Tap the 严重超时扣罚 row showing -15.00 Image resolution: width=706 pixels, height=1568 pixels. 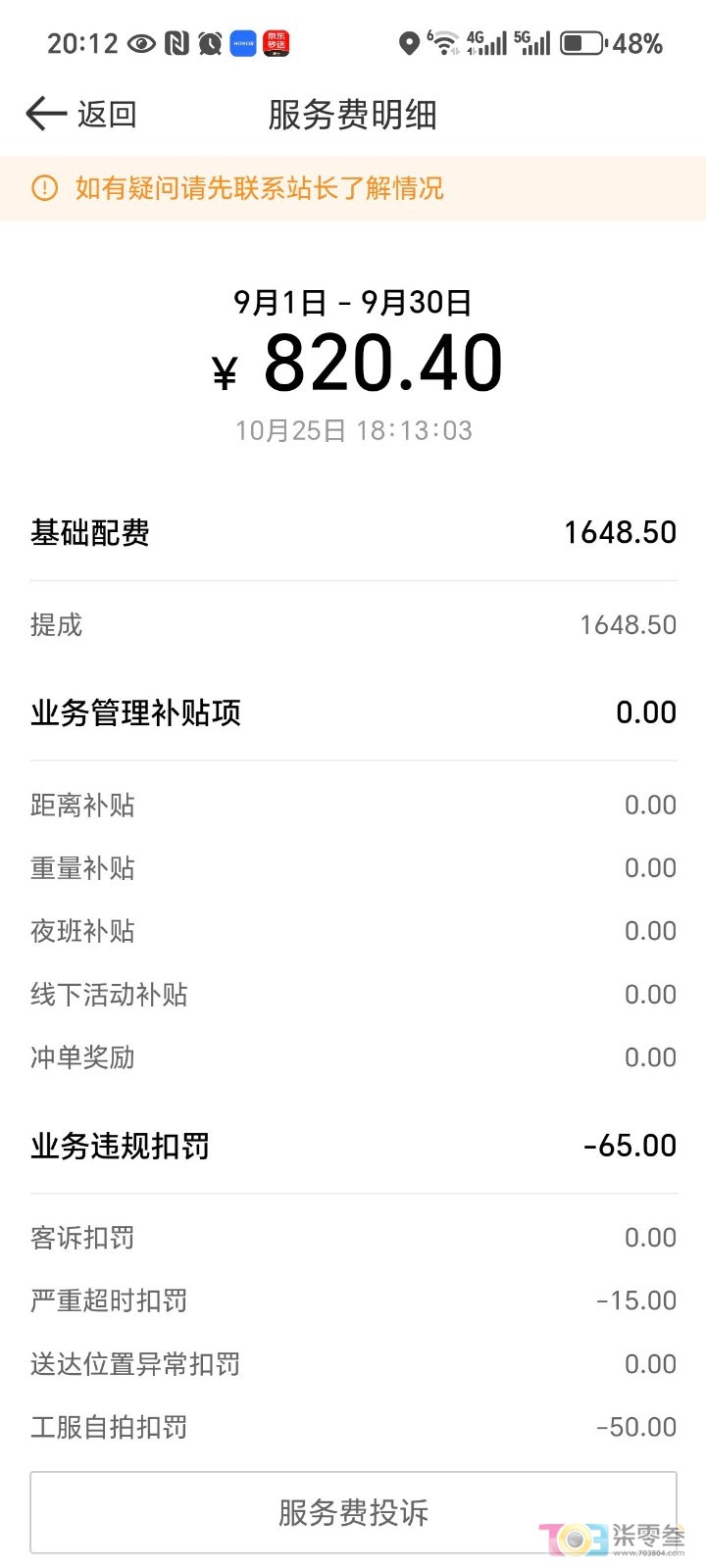point(353,1300)
